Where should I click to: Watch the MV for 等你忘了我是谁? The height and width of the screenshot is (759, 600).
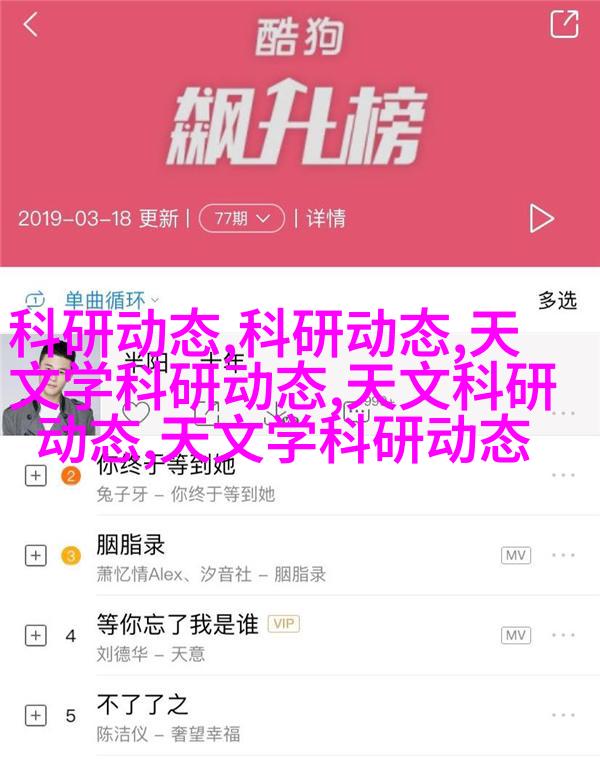[x=516, y=635]
